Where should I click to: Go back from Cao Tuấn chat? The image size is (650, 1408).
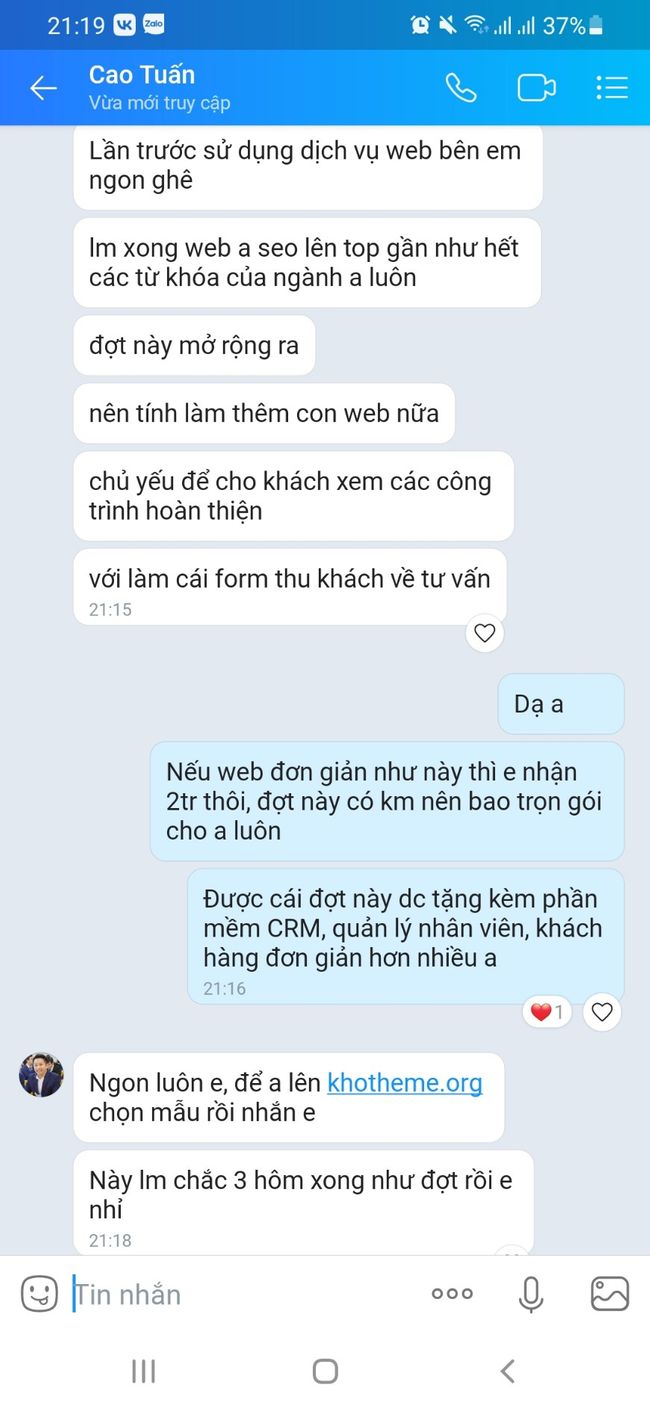click(43, 88)
